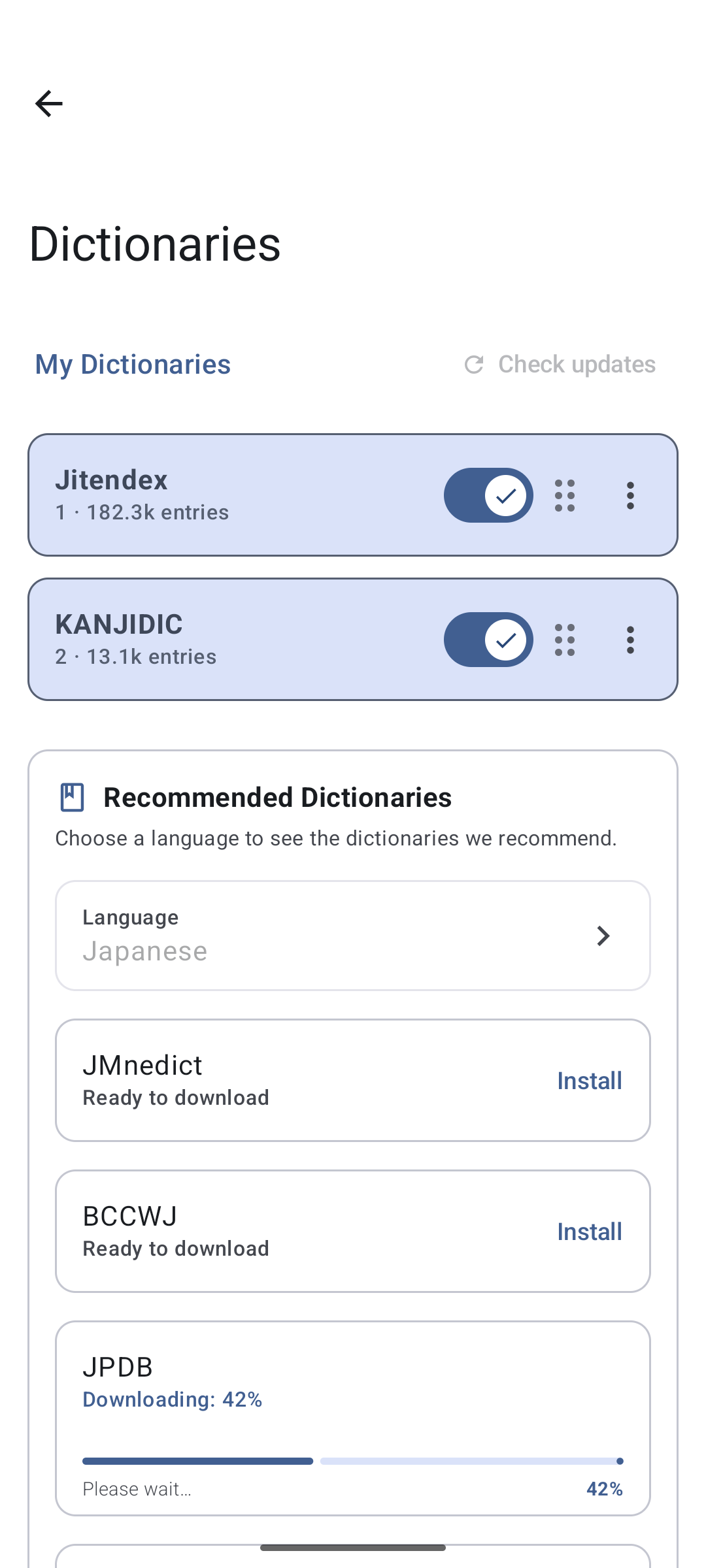This screenshot has width=706, height=1568.
Task: Install the JMnedict dictionary
Action: pos(588,1080)
